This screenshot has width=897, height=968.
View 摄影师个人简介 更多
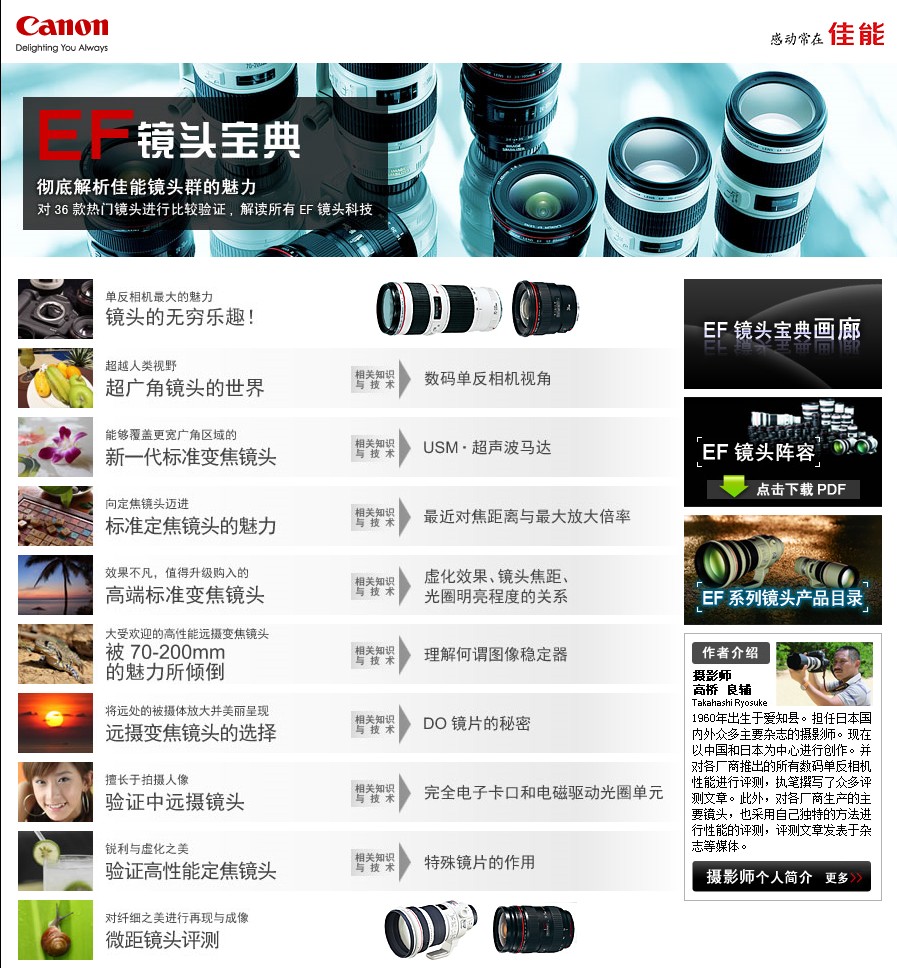(x=781, y=877)
